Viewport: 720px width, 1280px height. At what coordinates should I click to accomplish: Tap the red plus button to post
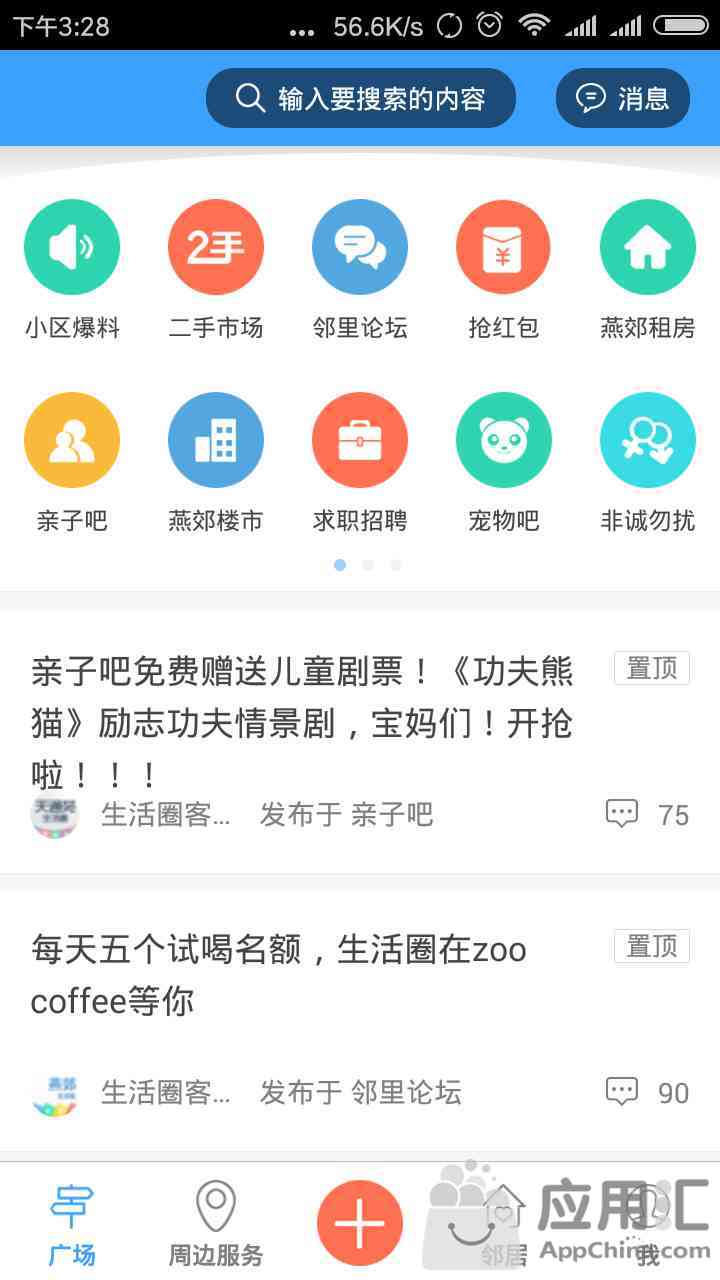360,1222
